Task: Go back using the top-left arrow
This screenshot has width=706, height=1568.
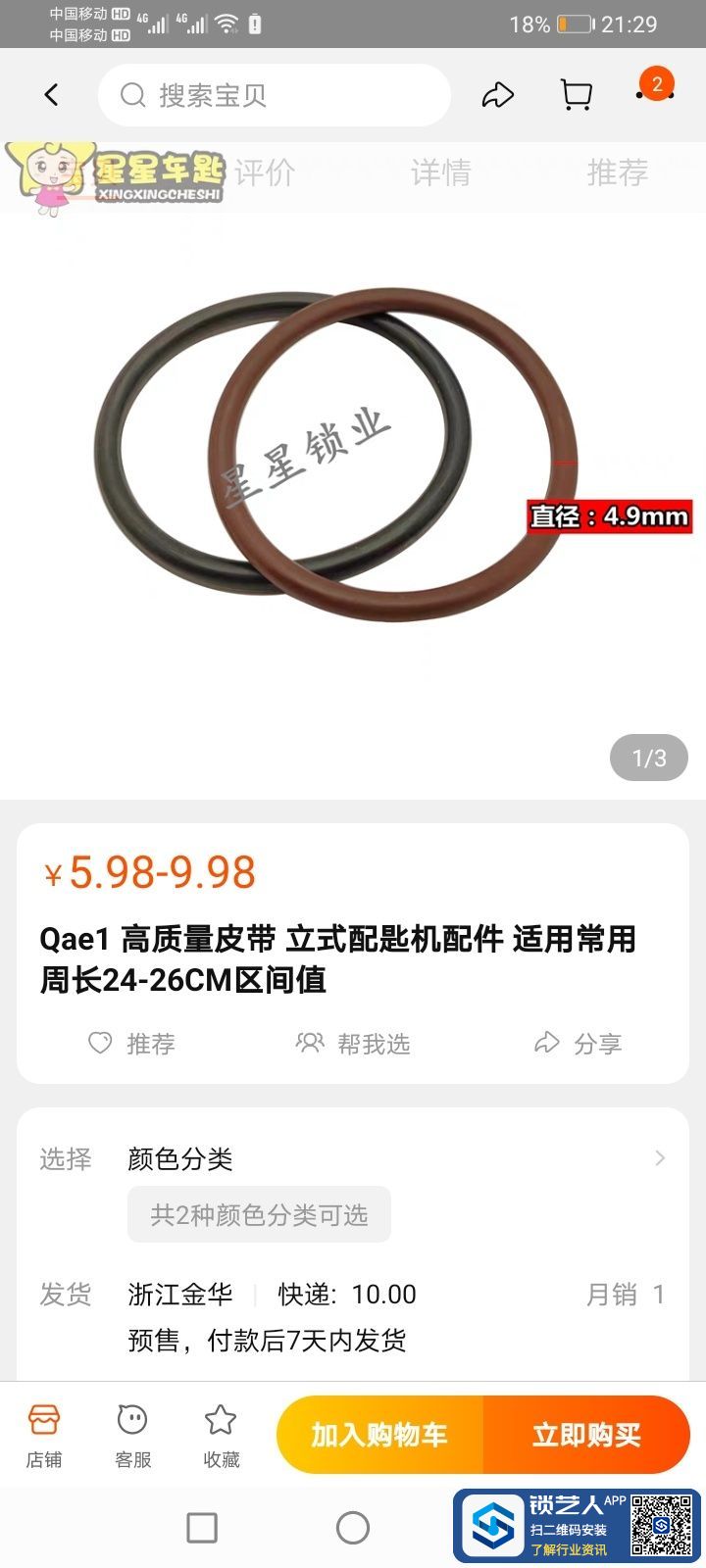Action: [51, 95]
